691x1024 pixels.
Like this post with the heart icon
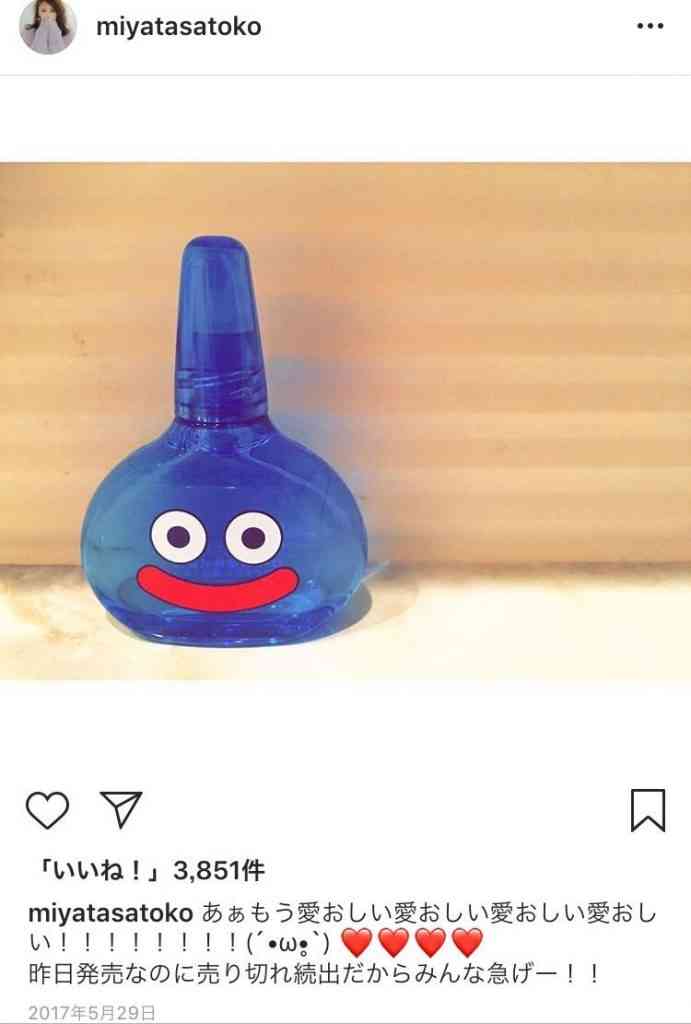[x=47, y=810]
